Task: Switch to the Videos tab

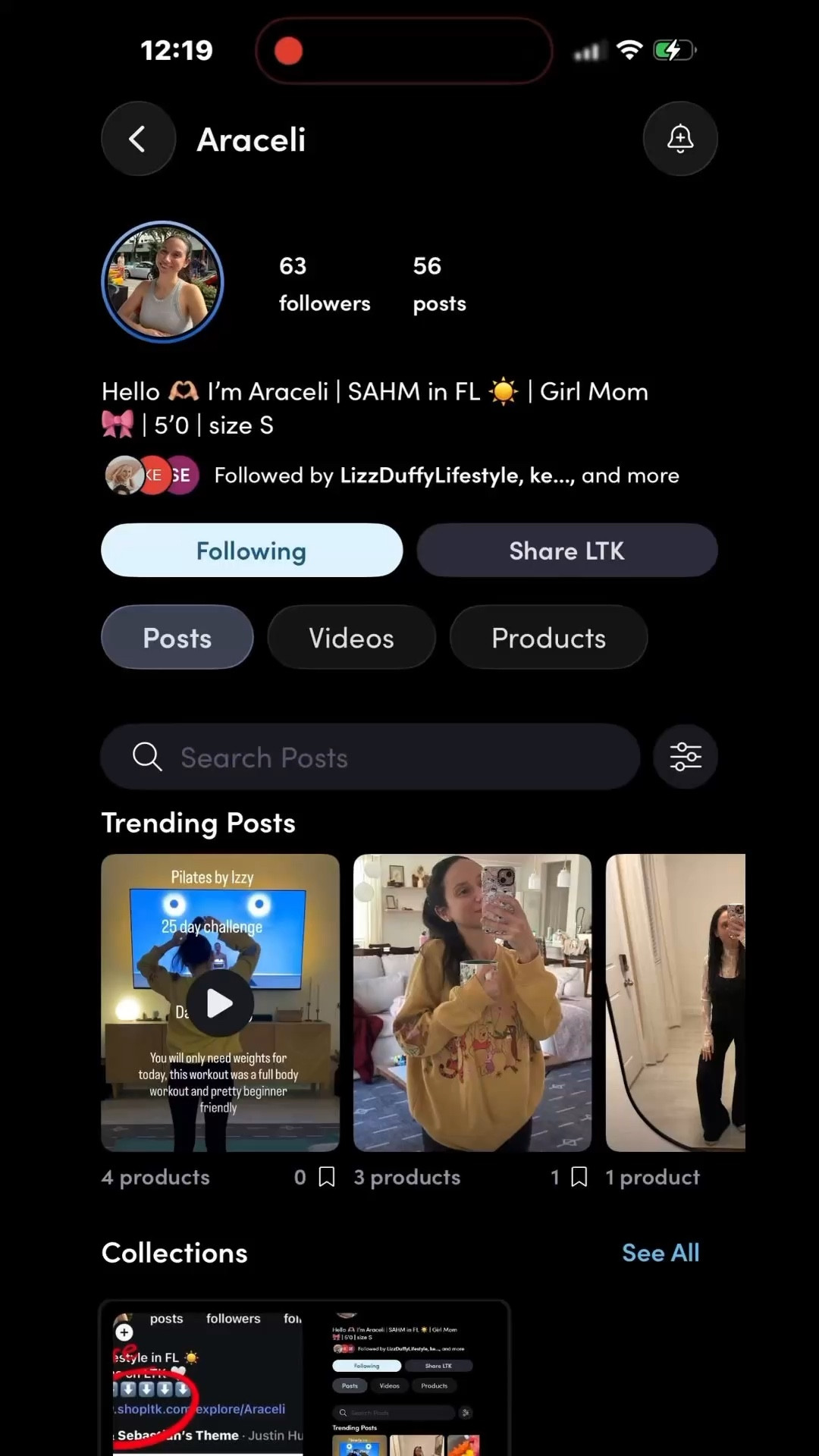Action: 351,638
